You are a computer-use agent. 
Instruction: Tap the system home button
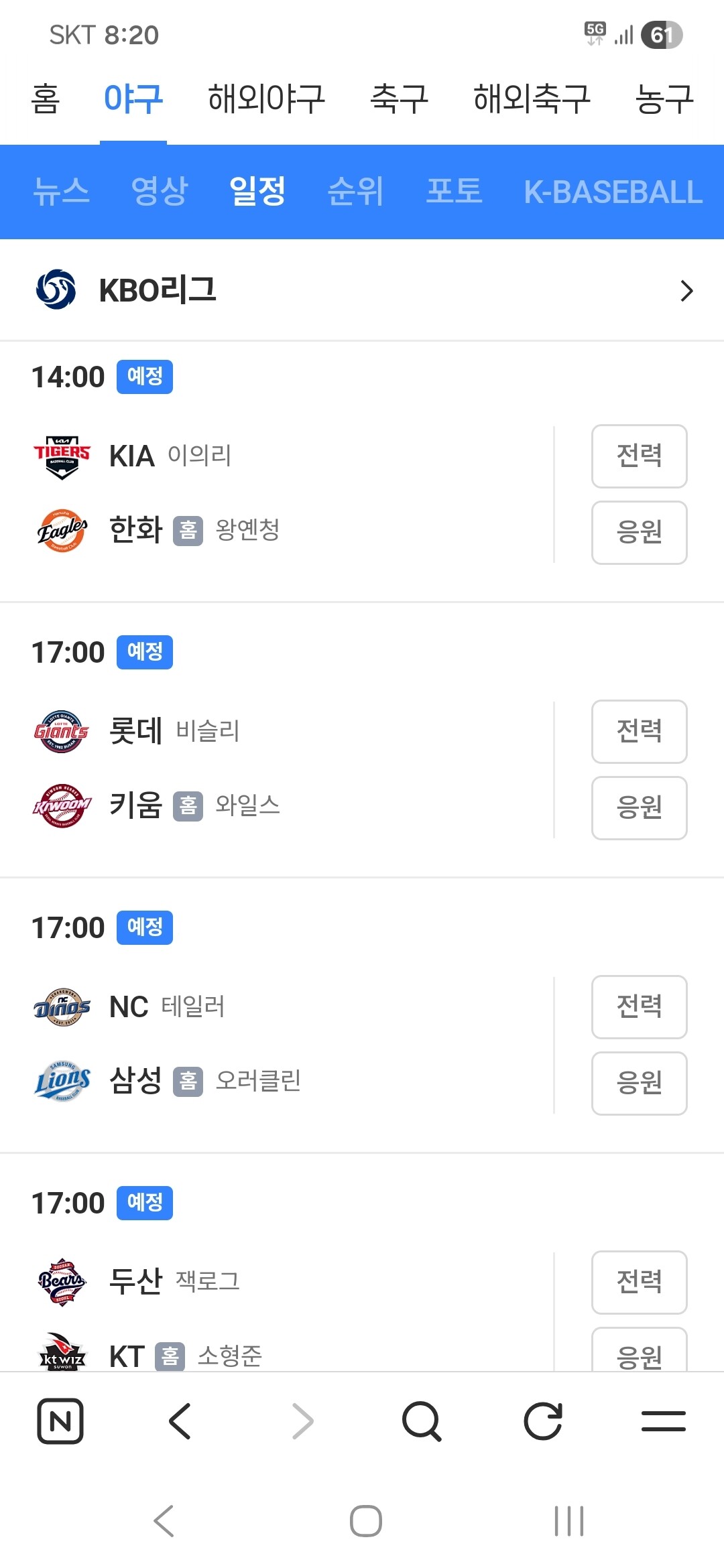366,1520
